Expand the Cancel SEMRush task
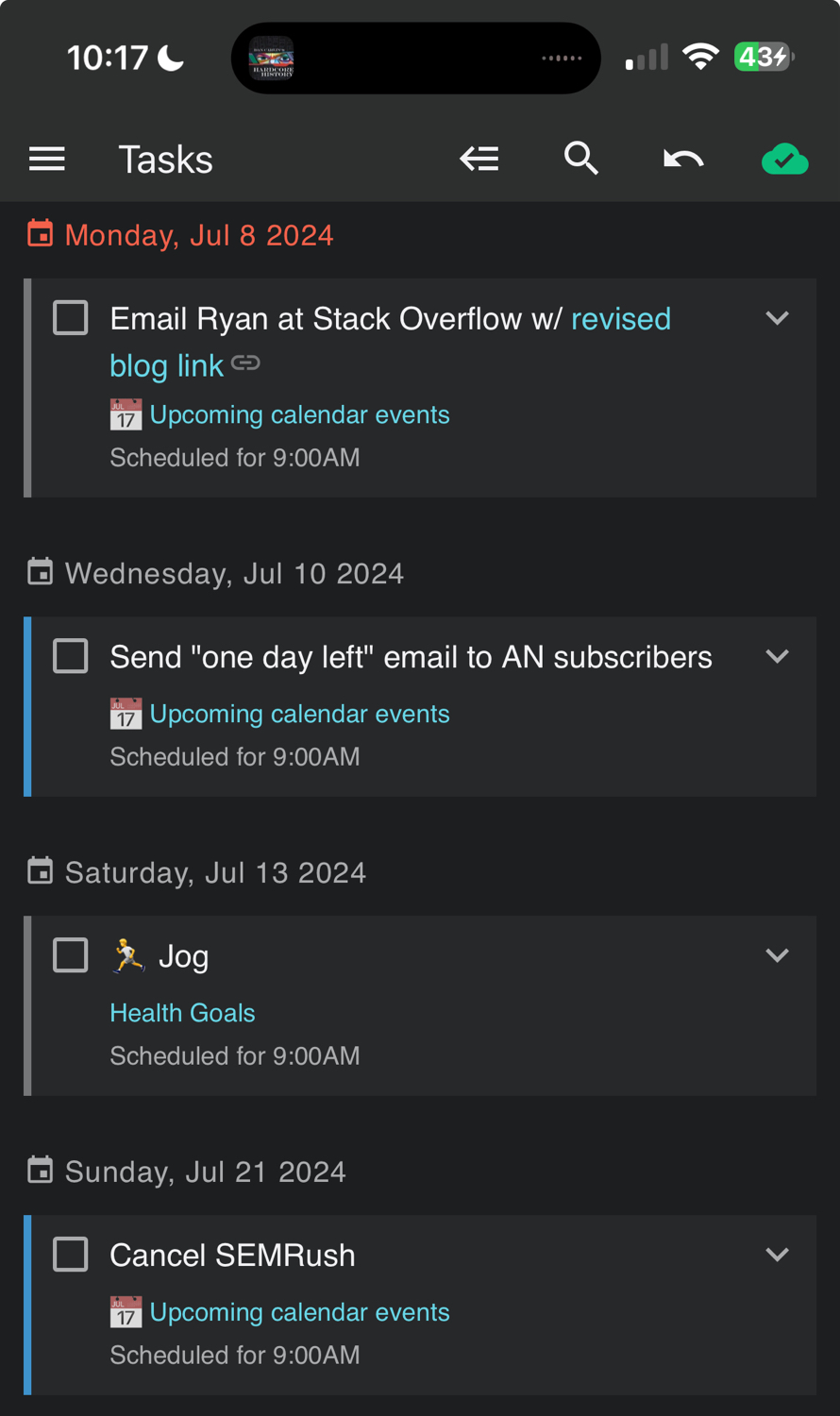The height and width of the screenshot is (1416, 840). pyautogui.click(x=778, y=1255)
